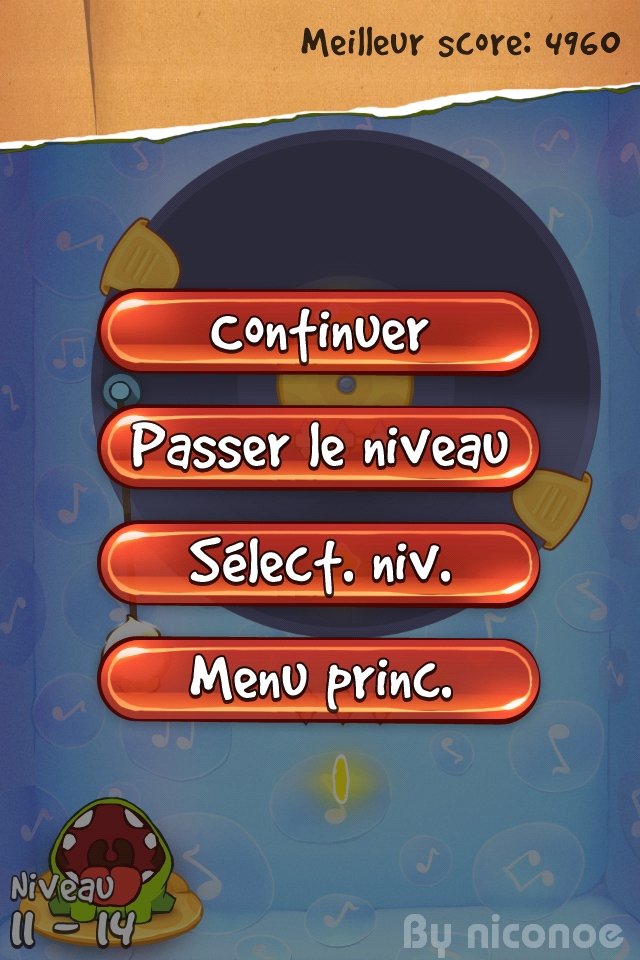Screen dimensions: 640x960
Task: Open the Sélect. niv. level selection
Action: click(319, 564)
